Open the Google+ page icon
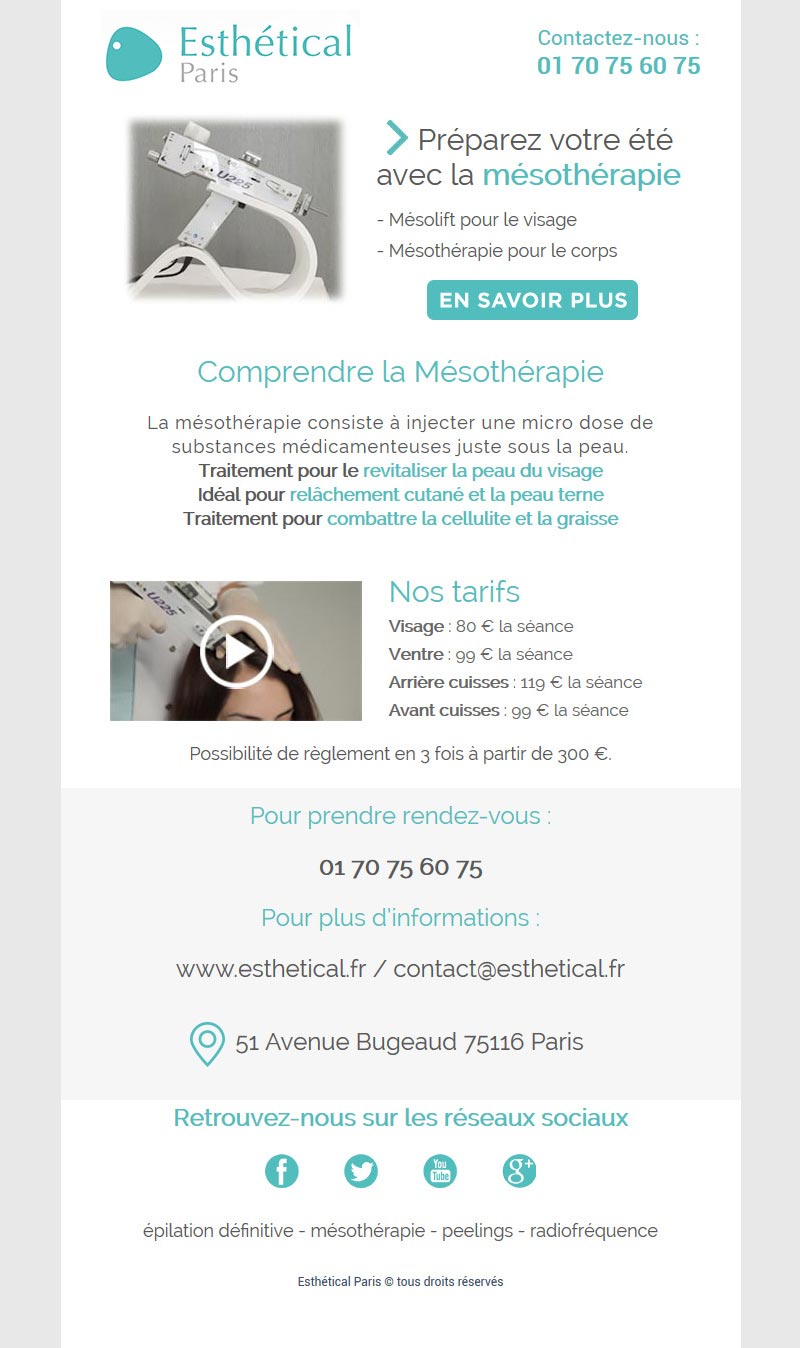This screenshot has height=1348, width=800. [x=519, y=1170]
